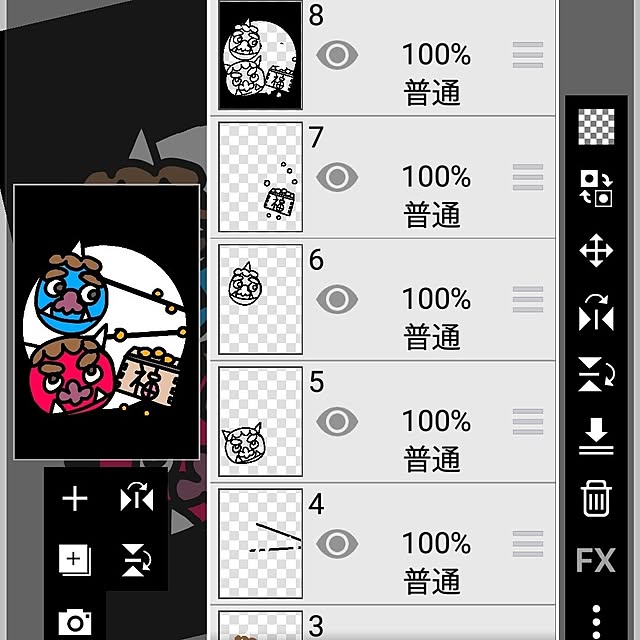Open the checkerboard transparency option
The width and height of the screenshot is (640, 640).
[596, 126]
